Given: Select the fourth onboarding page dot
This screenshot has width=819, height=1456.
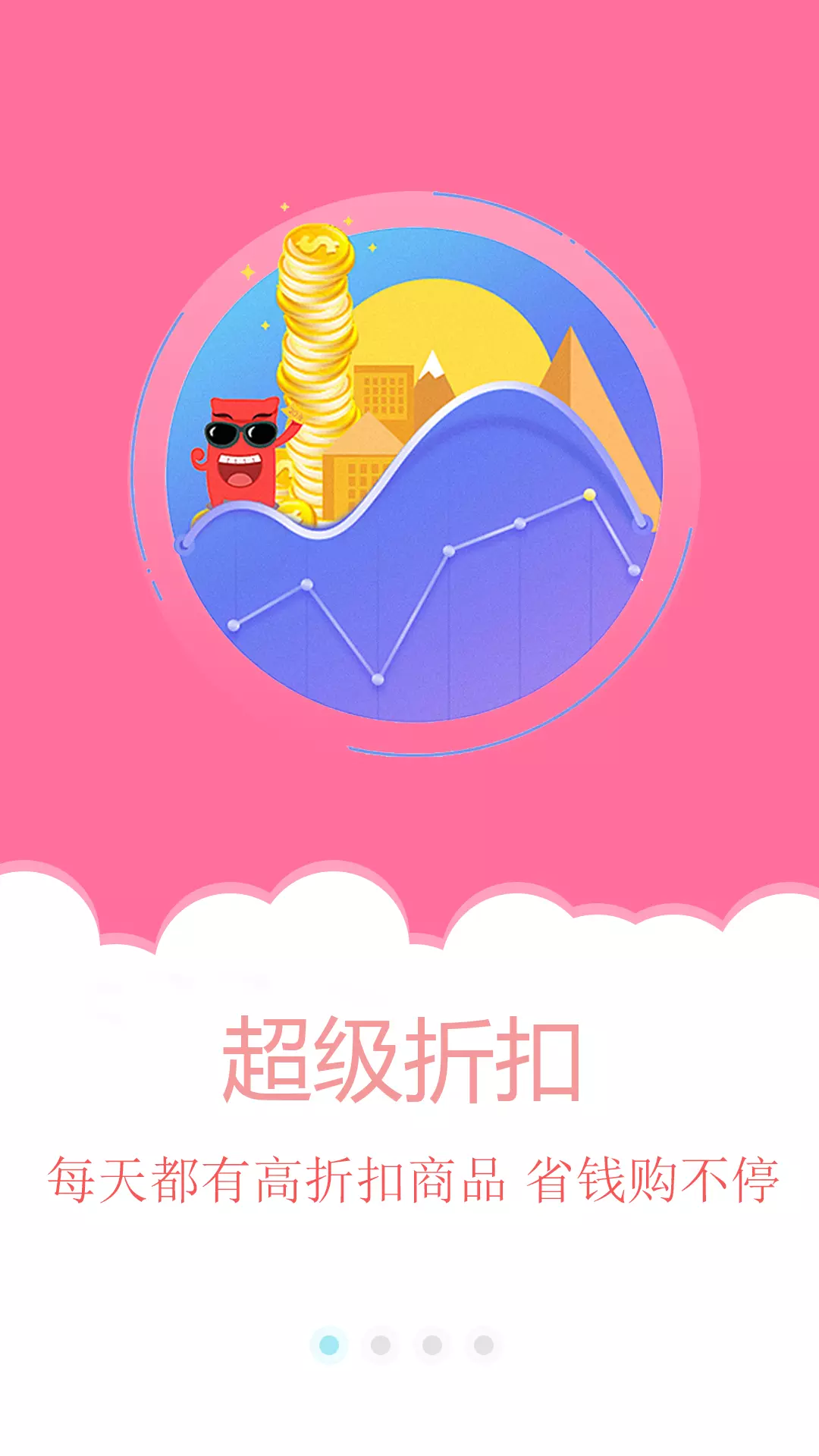Looking at the screenshot, I should [x=484, y=1345].
